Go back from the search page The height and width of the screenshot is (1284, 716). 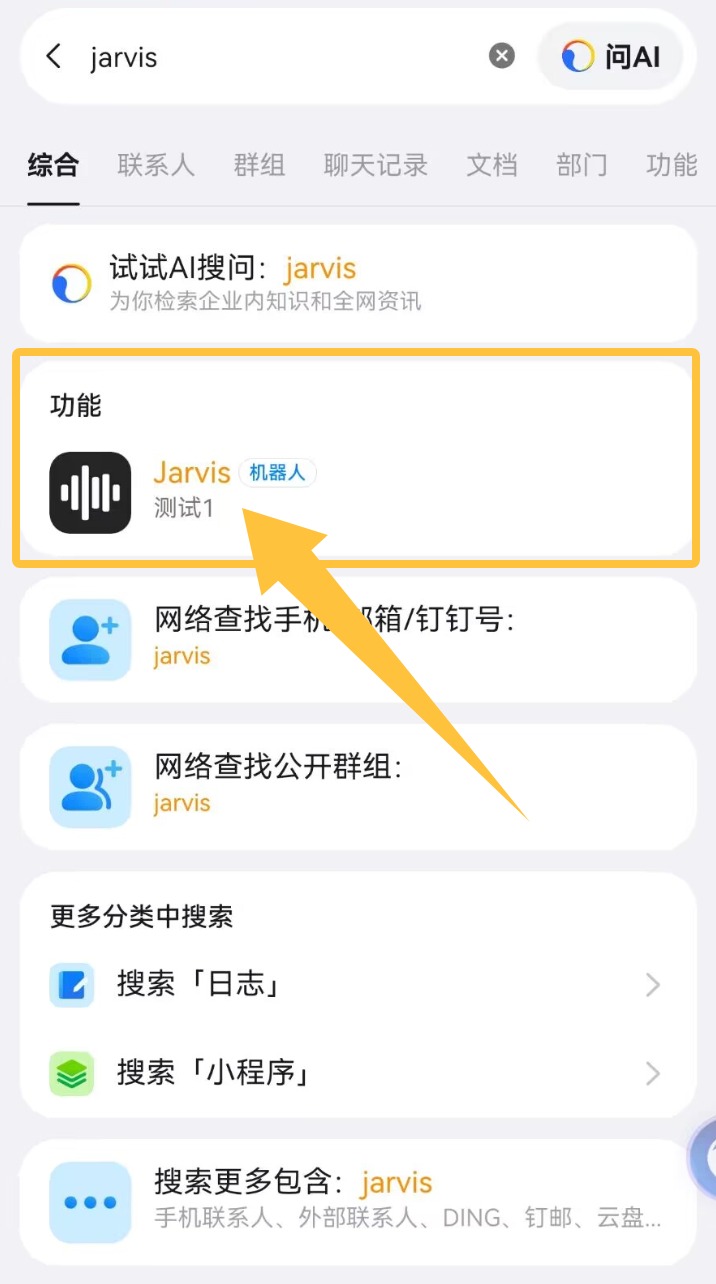pos(54,57)
